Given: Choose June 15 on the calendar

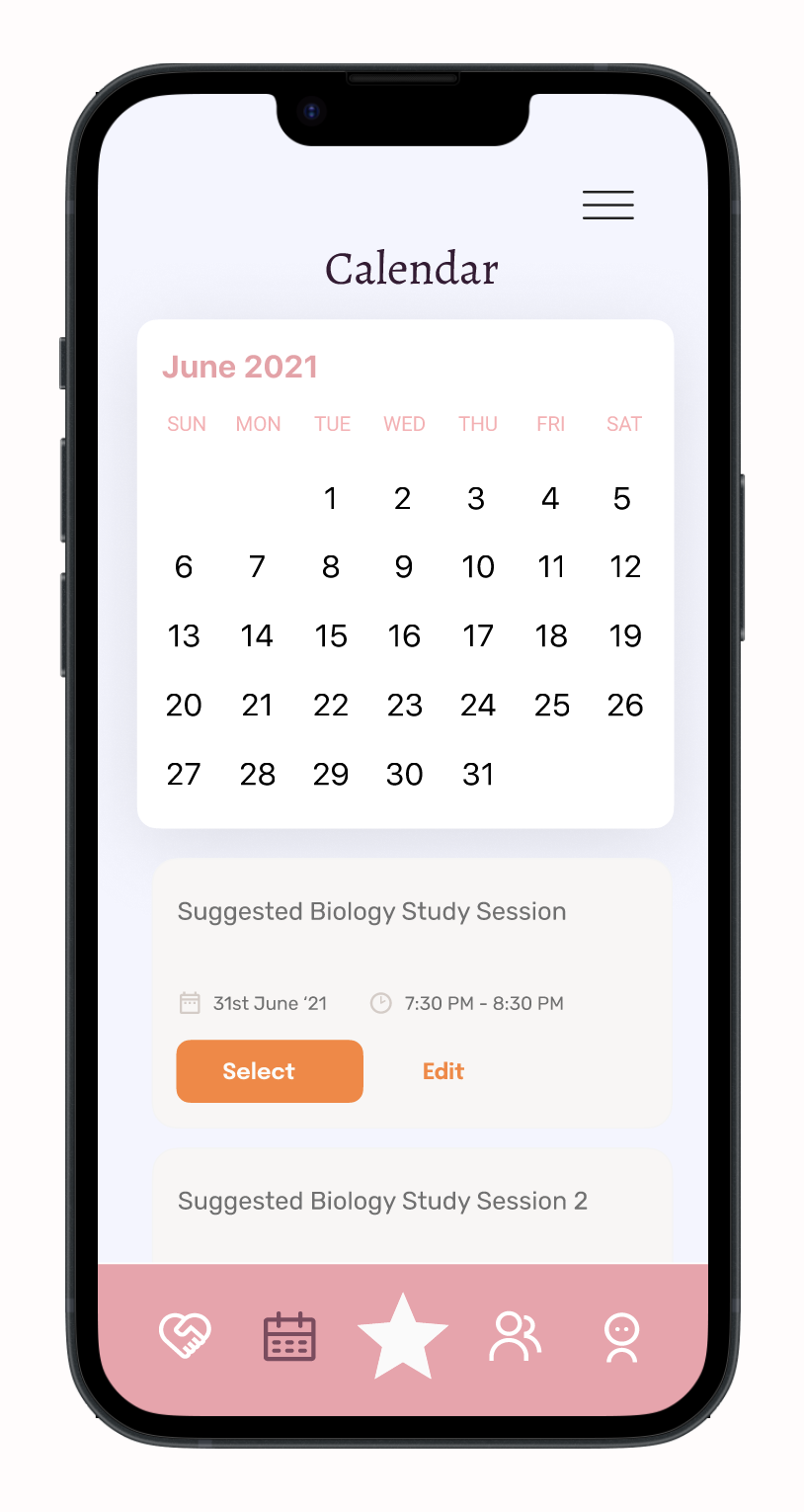Looking at the screenshot, I should pyautogui.click(x=331, y=635).
